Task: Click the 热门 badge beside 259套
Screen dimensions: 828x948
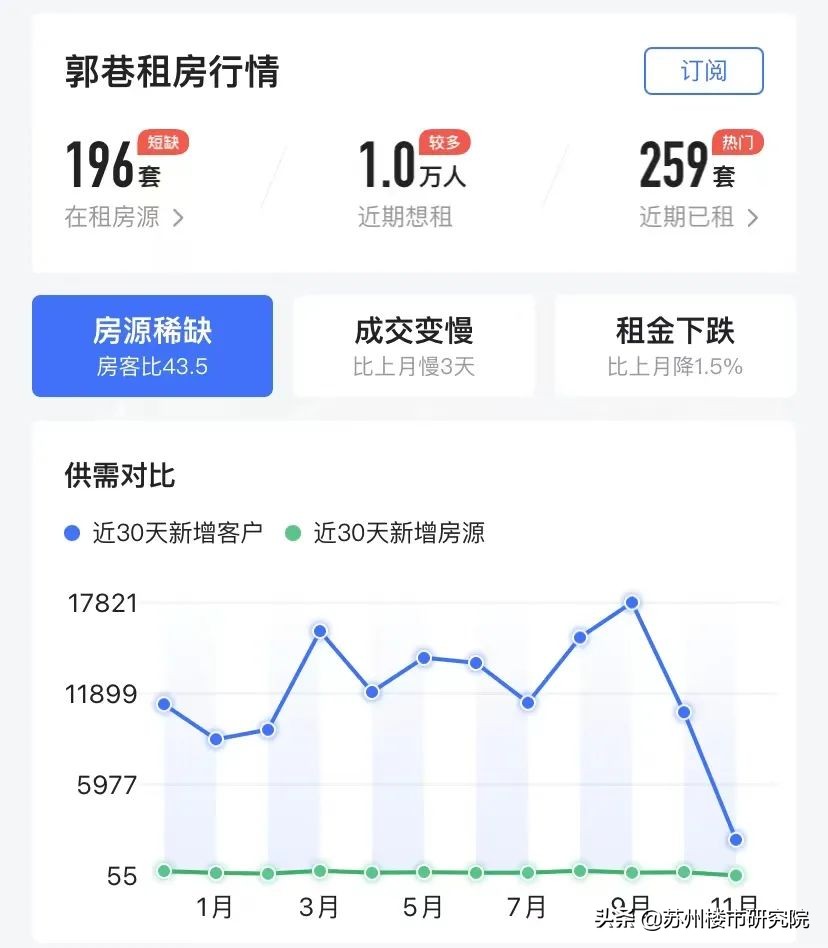Action: pos(736,144)
